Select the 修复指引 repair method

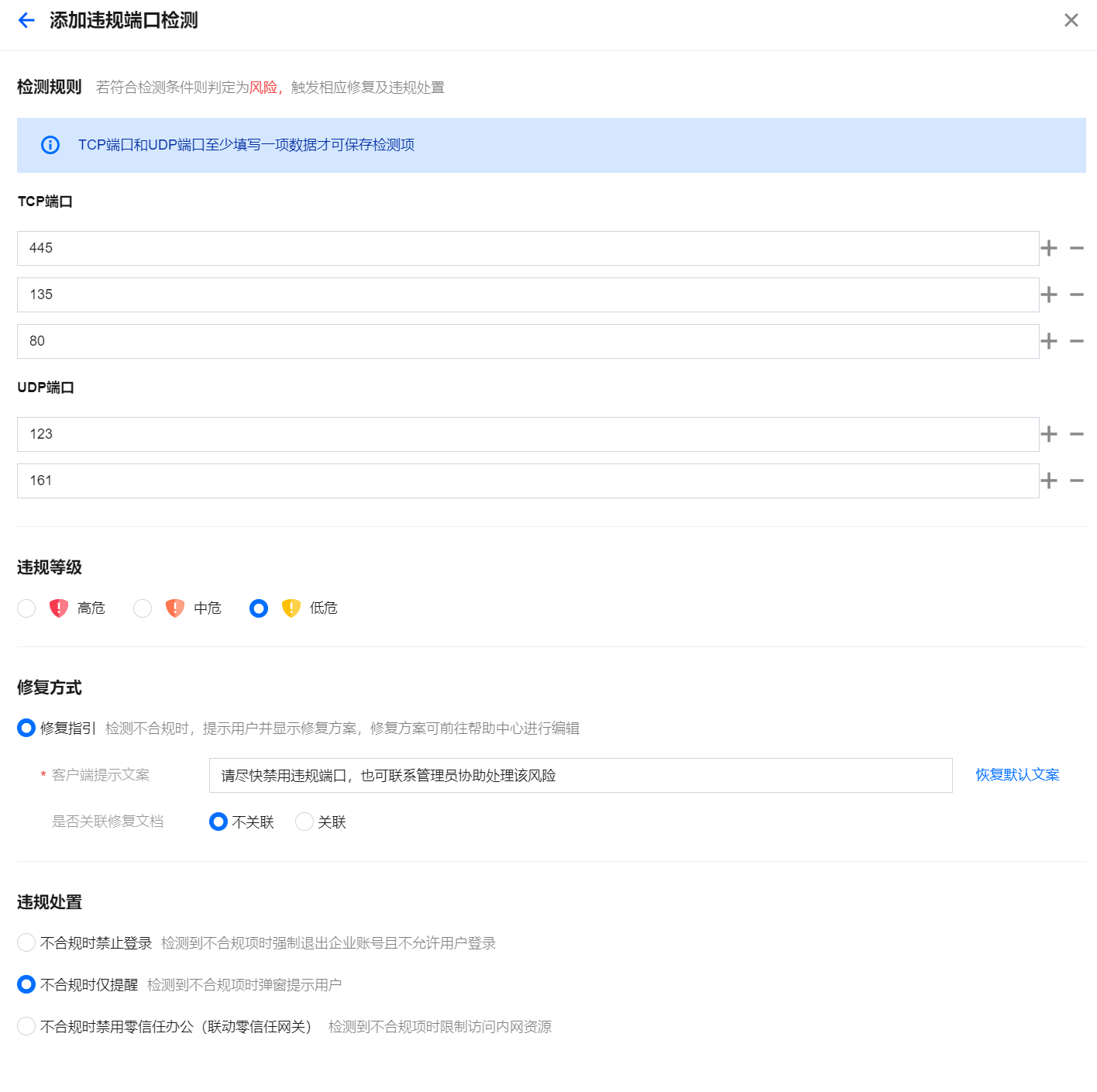point(26,728)
